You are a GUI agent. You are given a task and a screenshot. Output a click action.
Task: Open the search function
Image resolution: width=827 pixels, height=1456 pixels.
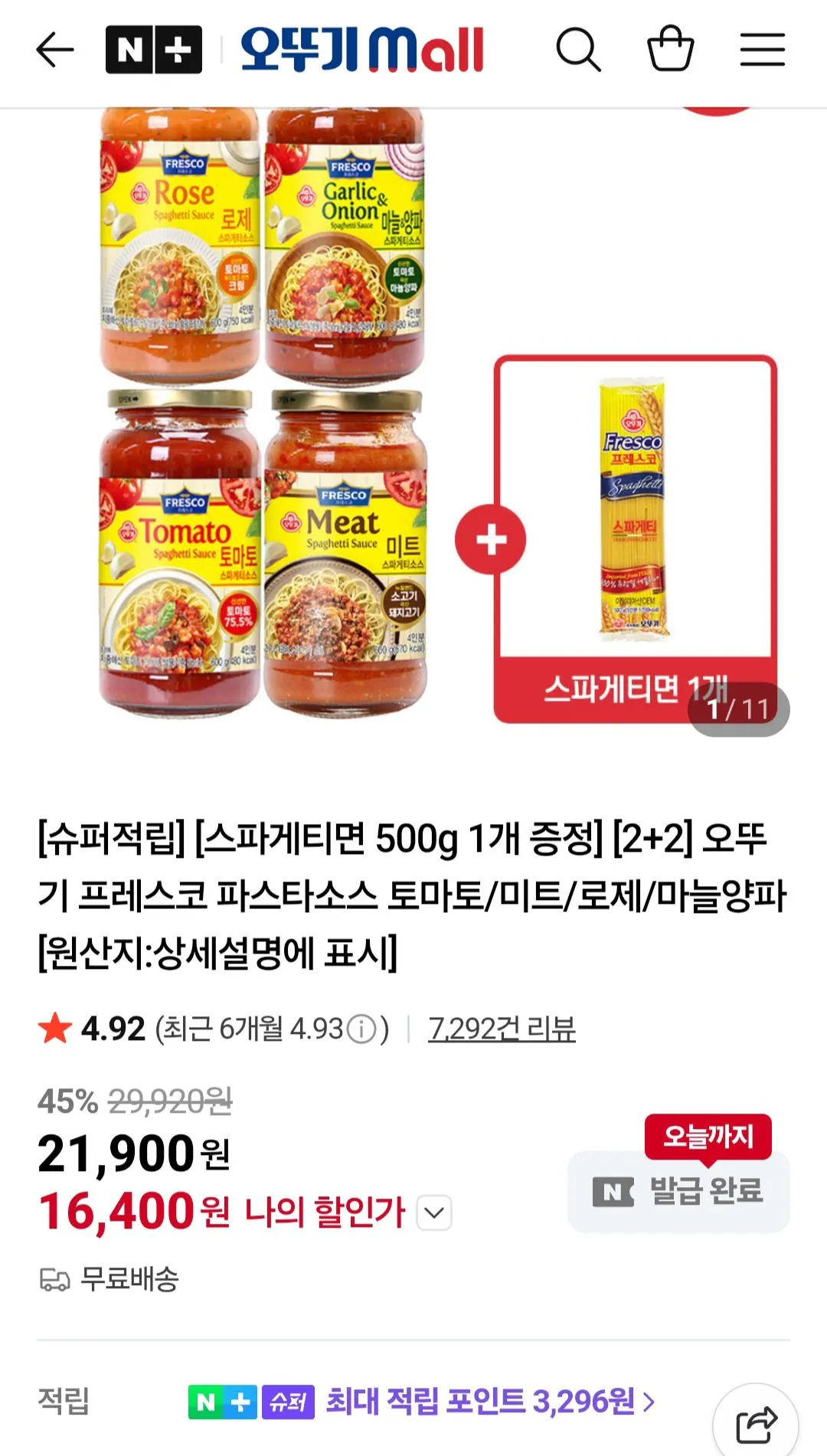point(580,50)
